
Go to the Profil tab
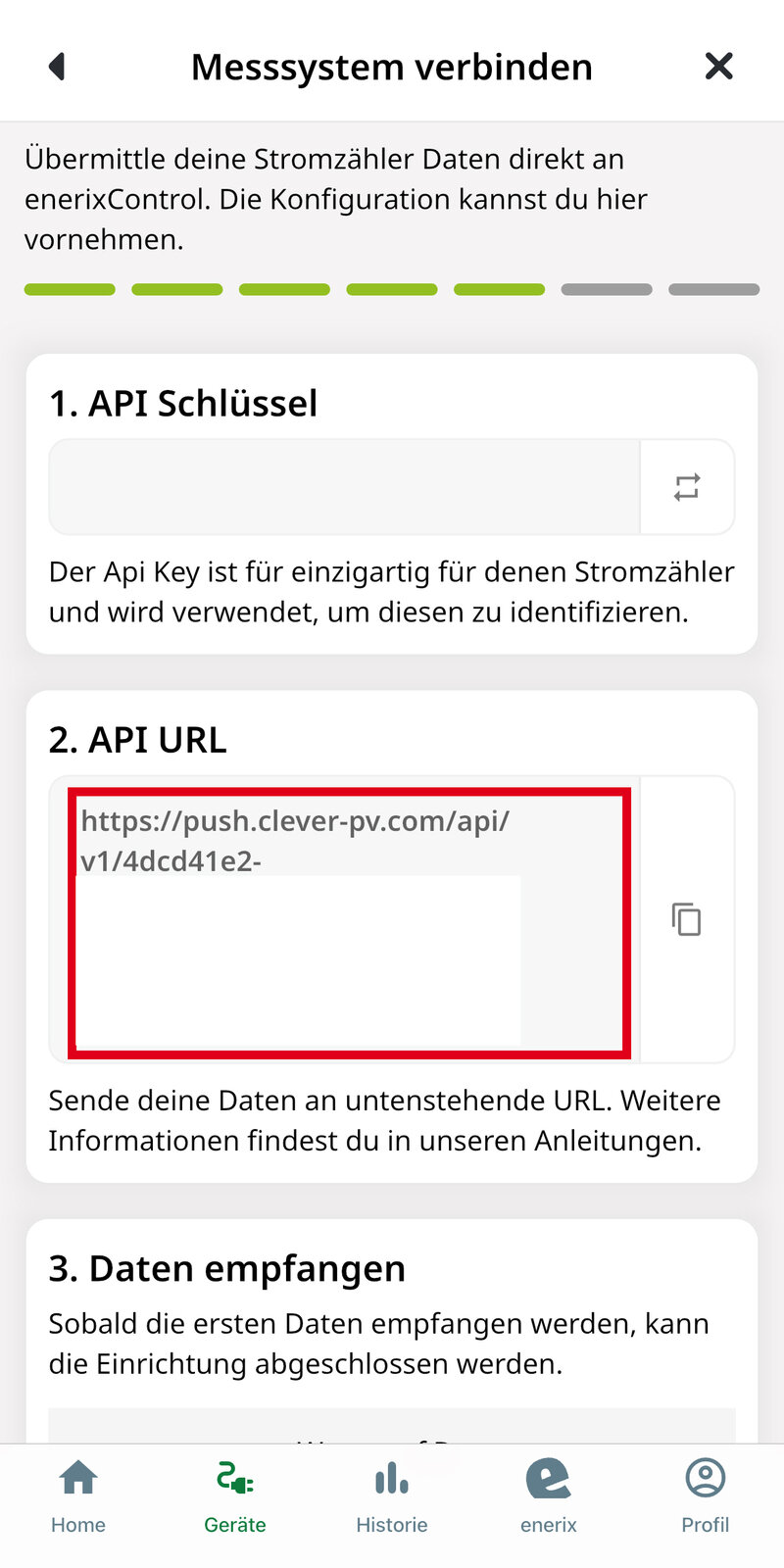[705, 1496]
